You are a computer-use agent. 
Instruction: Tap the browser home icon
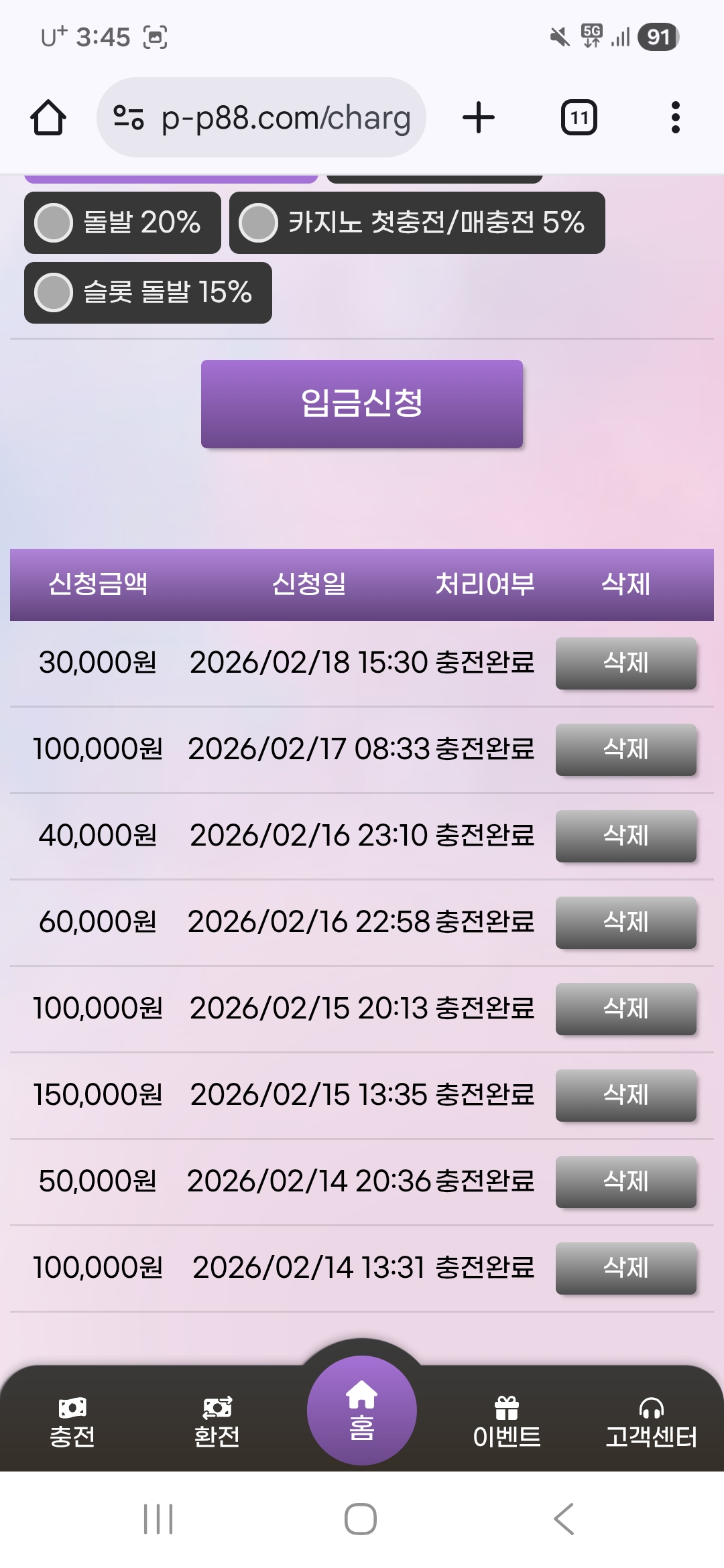click(x=48, y=118)
